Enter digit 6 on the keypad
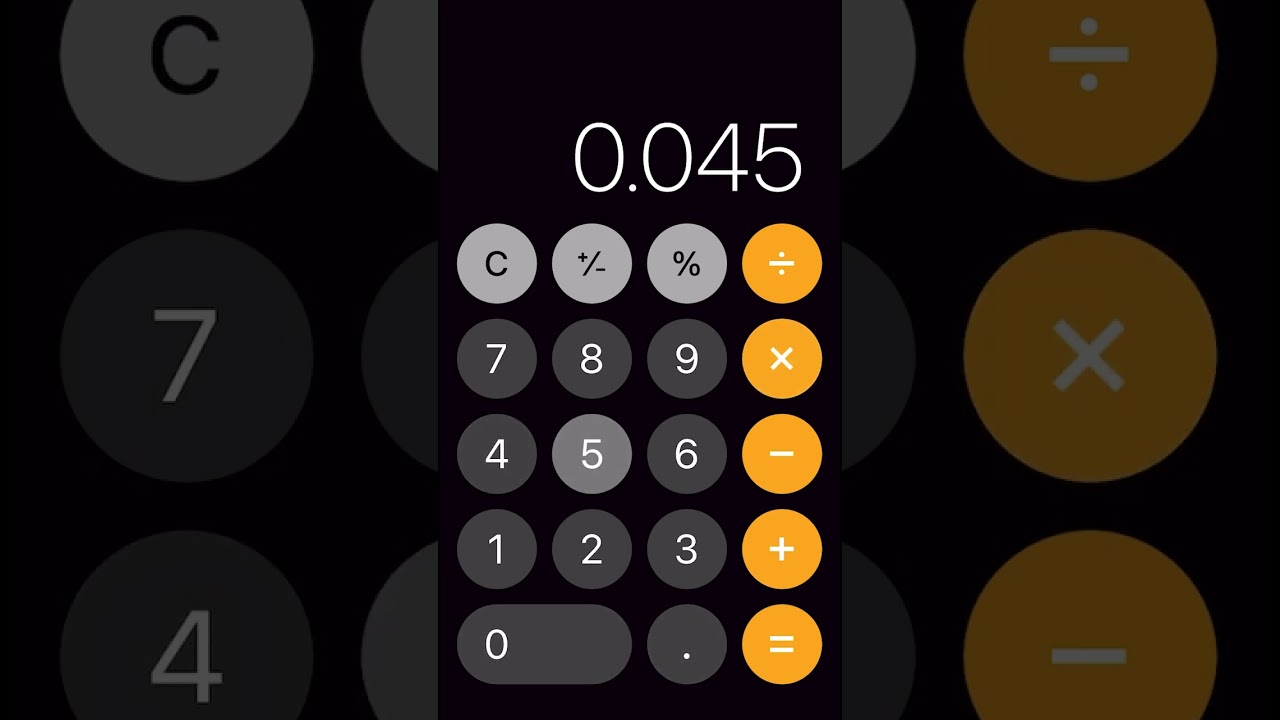Screen dimensions: 1280x720 [x=686, y=454]
